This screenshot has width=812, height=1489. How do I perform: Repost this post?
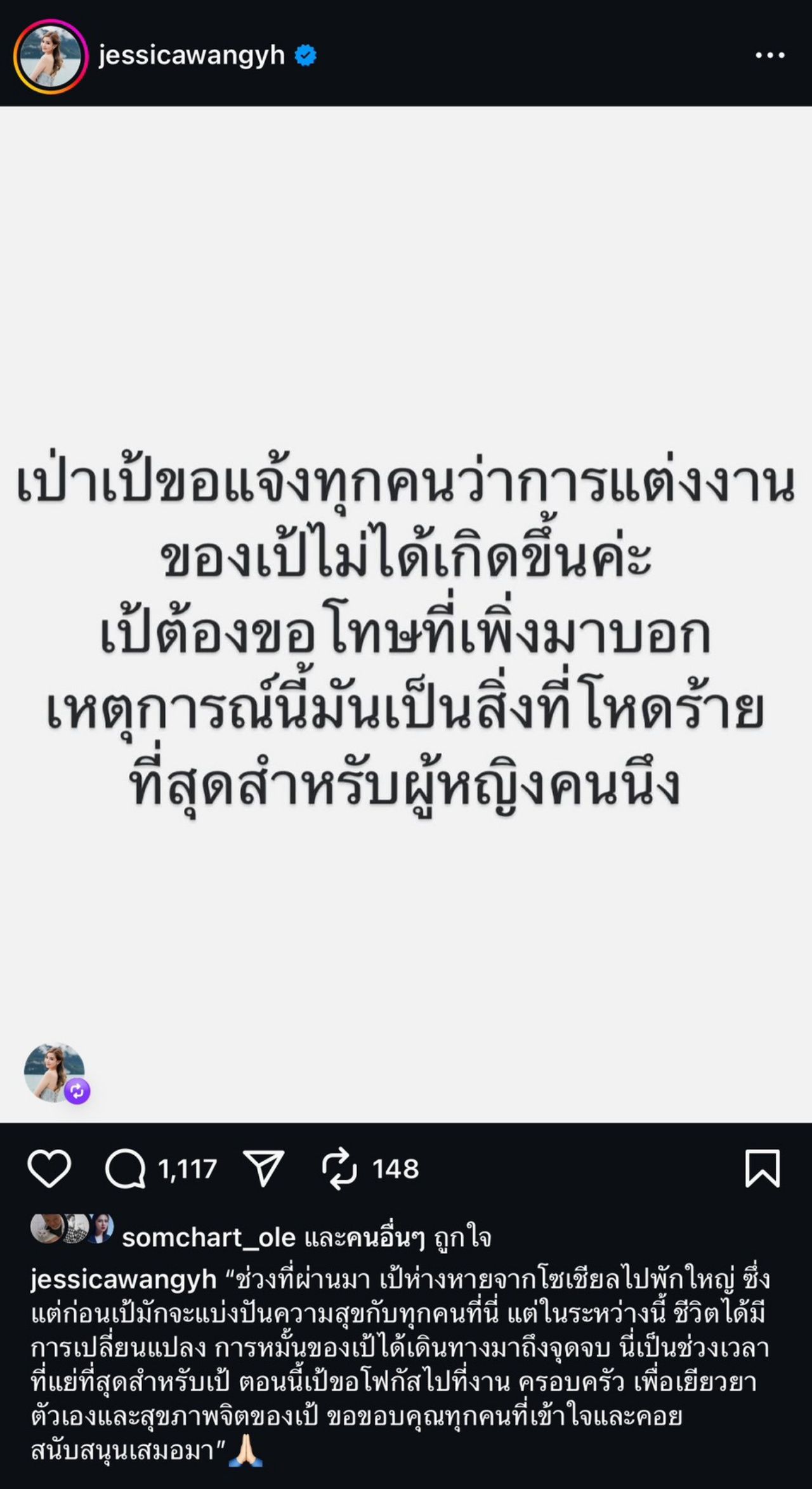pyautogui.click(x=339, y=1168)
